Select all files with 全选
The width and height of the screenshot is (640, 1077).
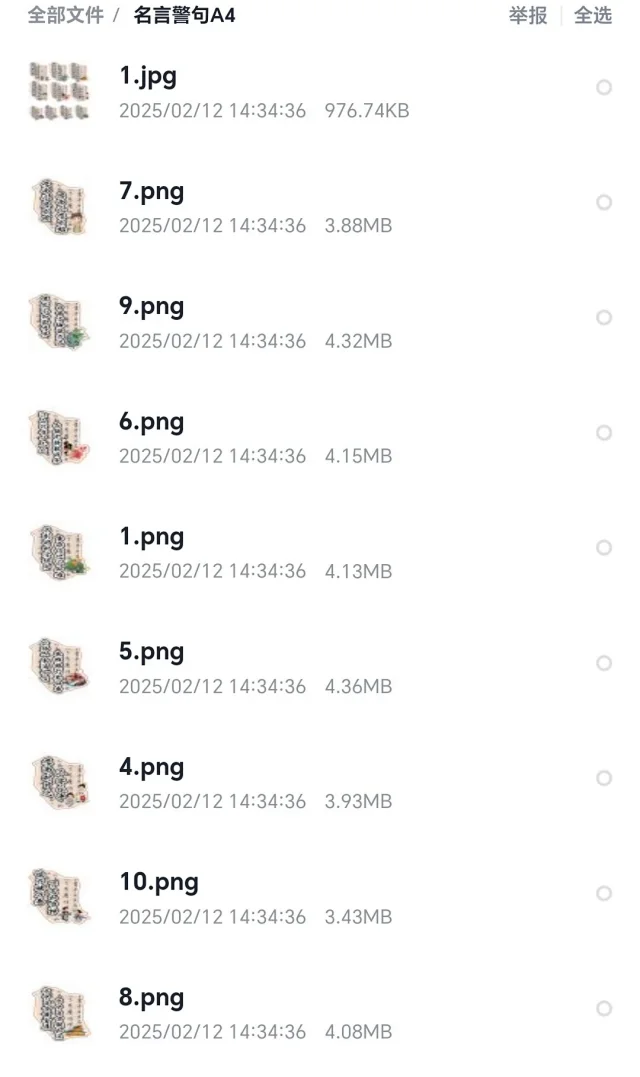592,16
